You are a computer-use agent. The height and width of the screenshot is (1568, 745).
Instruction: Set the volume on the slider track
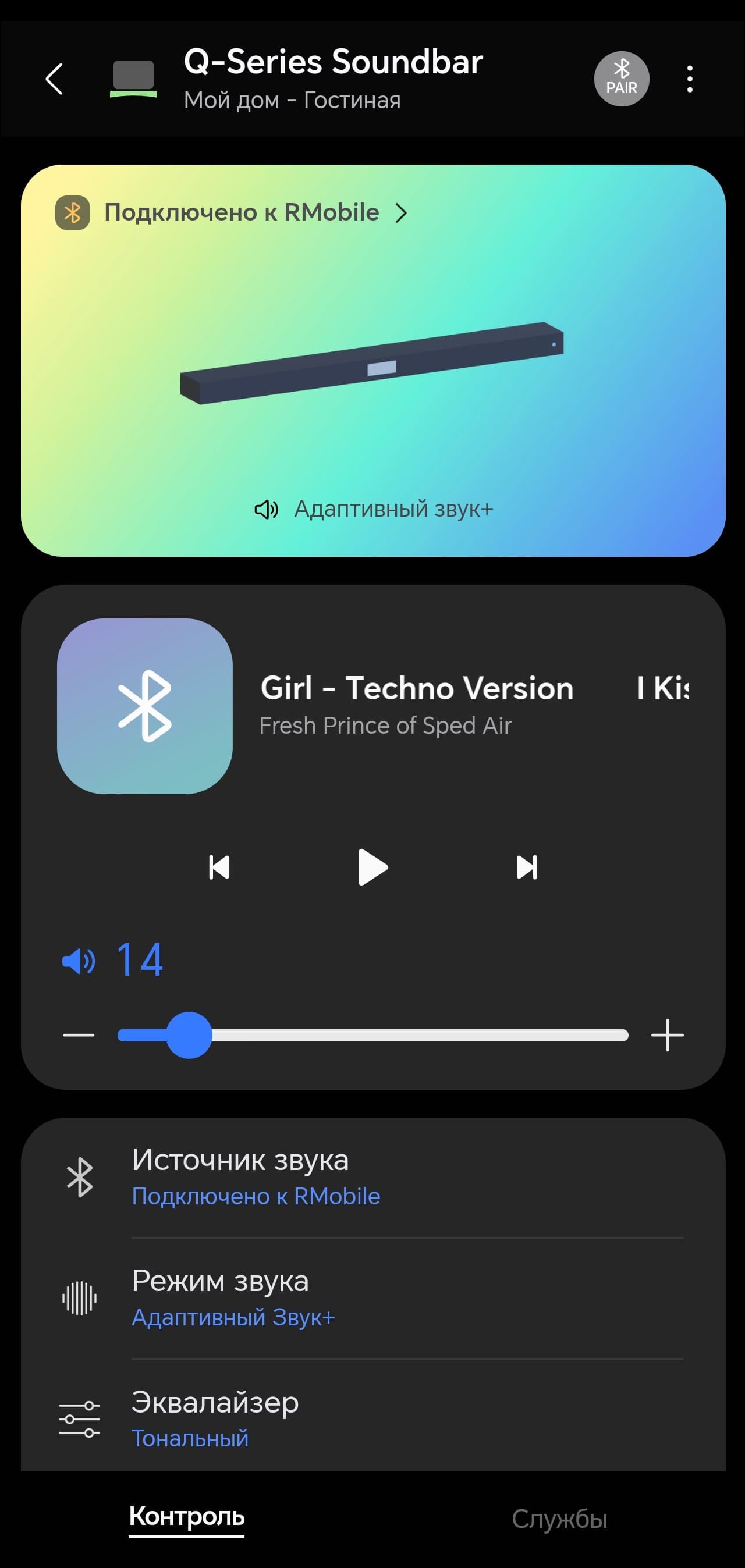[x=373, y=1036]
